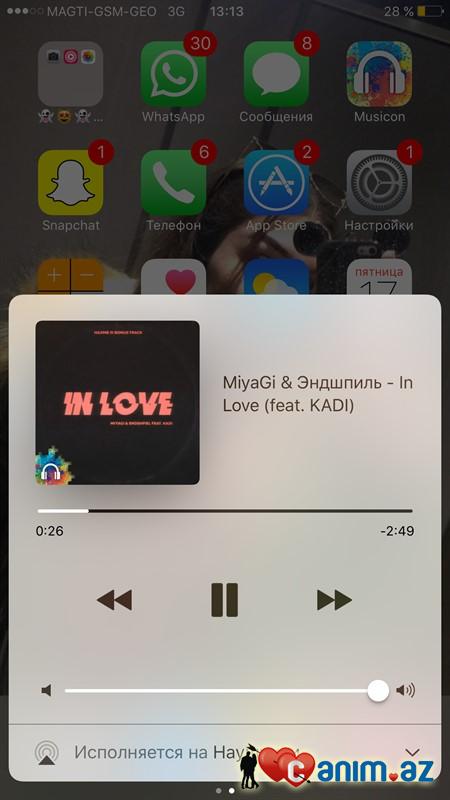The height and width of the screenshot is (800, 450).
Task: Launch the Musicon app
Action: (x=379, y=74)
